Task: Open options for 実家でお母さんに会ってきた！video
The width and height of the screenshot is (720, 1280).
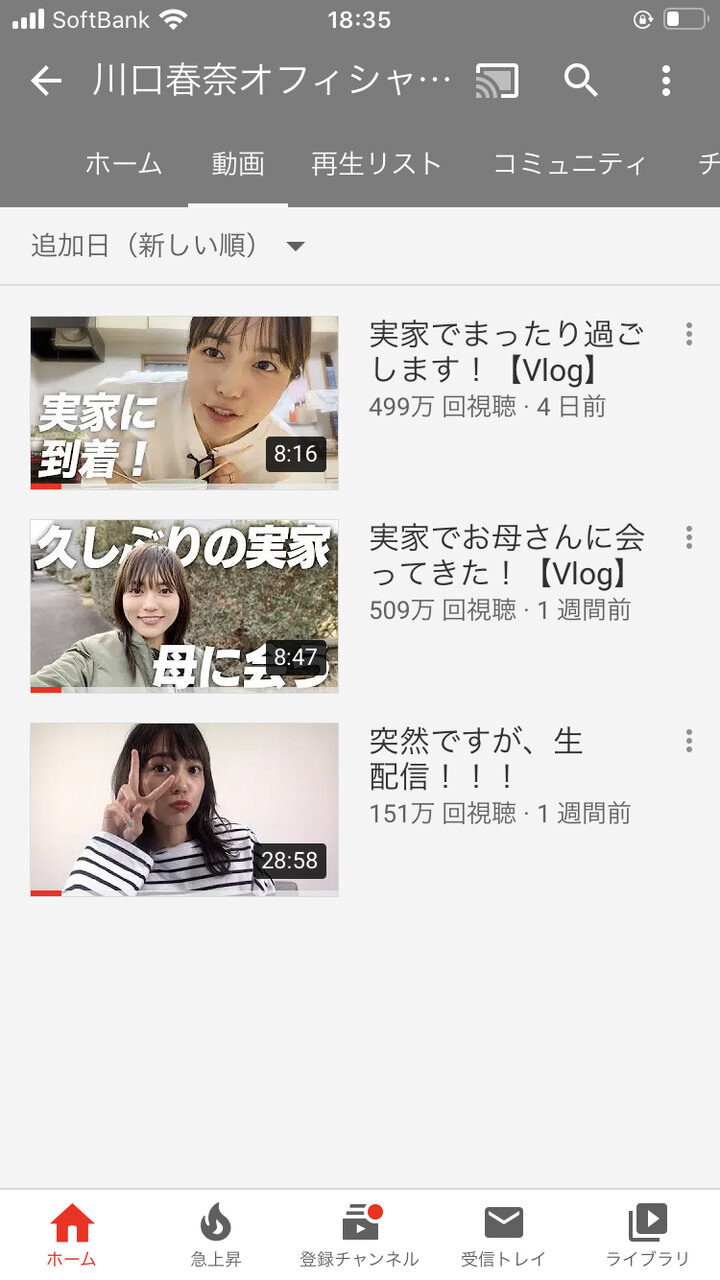Action: pyautogui.click(x=688, y=538)
